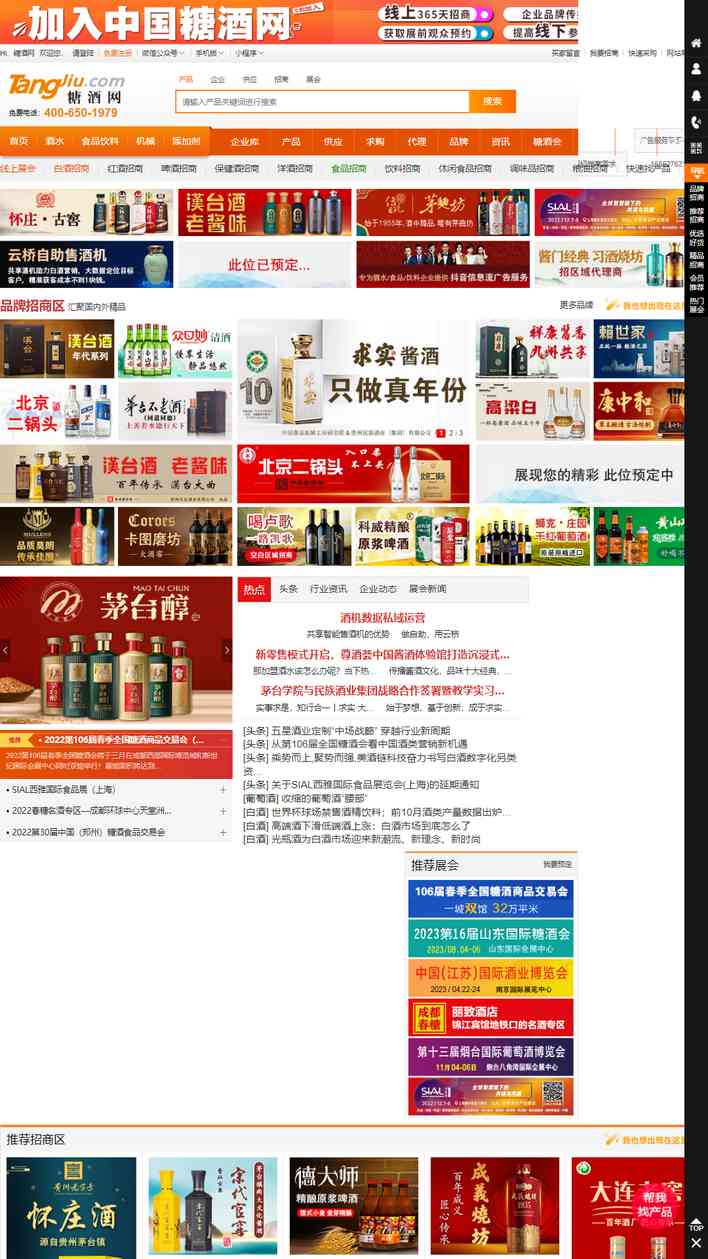Screen dimensions: 708x1259
Task: Open the 怀庄酒 recommended merchant card
Action: [71, 1207]
